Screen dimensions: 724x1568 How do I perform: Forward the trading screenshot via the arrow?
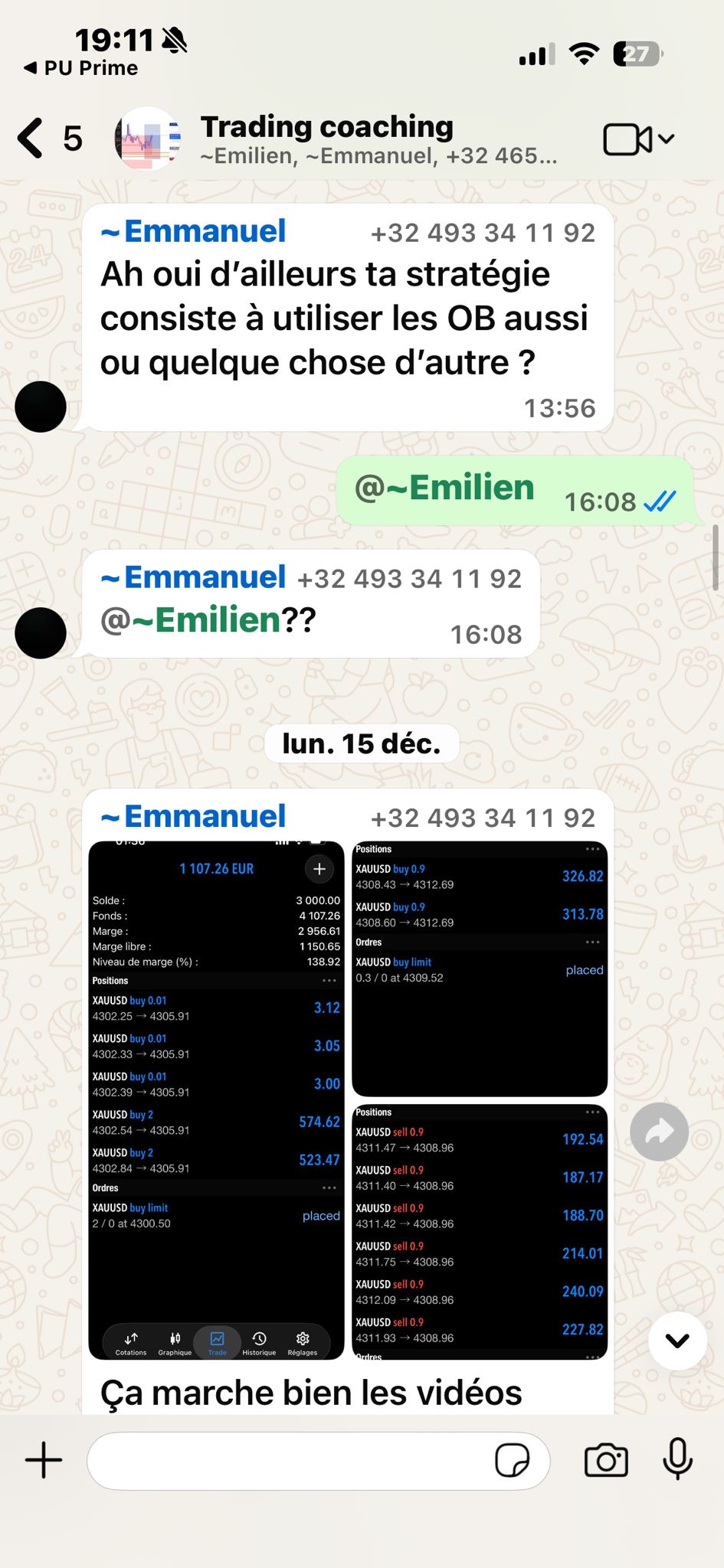click(x=659, y=1131)
